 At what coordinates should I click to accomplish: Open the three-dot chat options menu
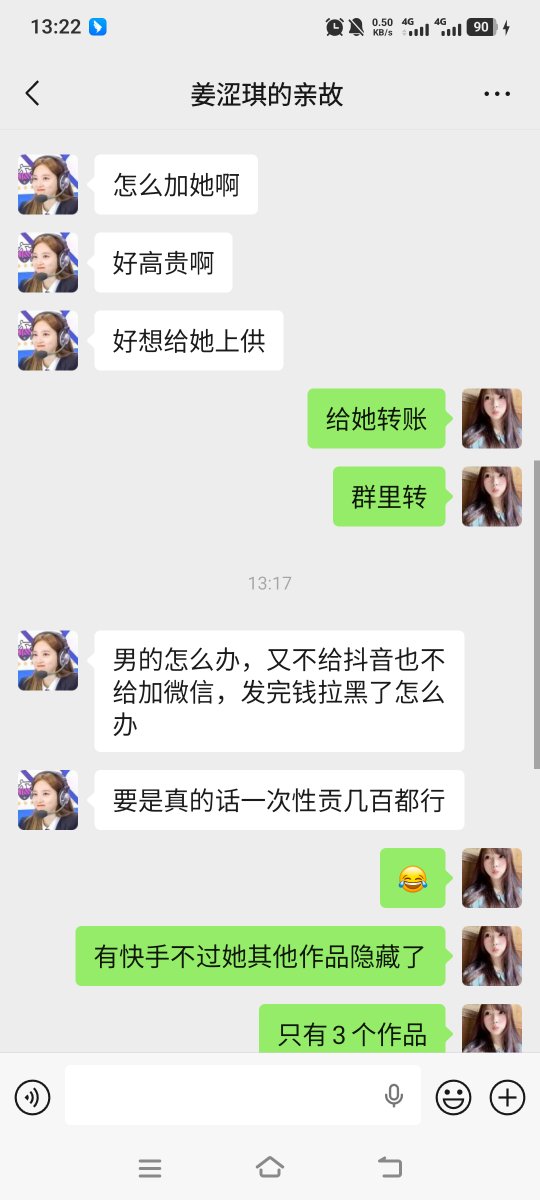click(x=497, y=94)
